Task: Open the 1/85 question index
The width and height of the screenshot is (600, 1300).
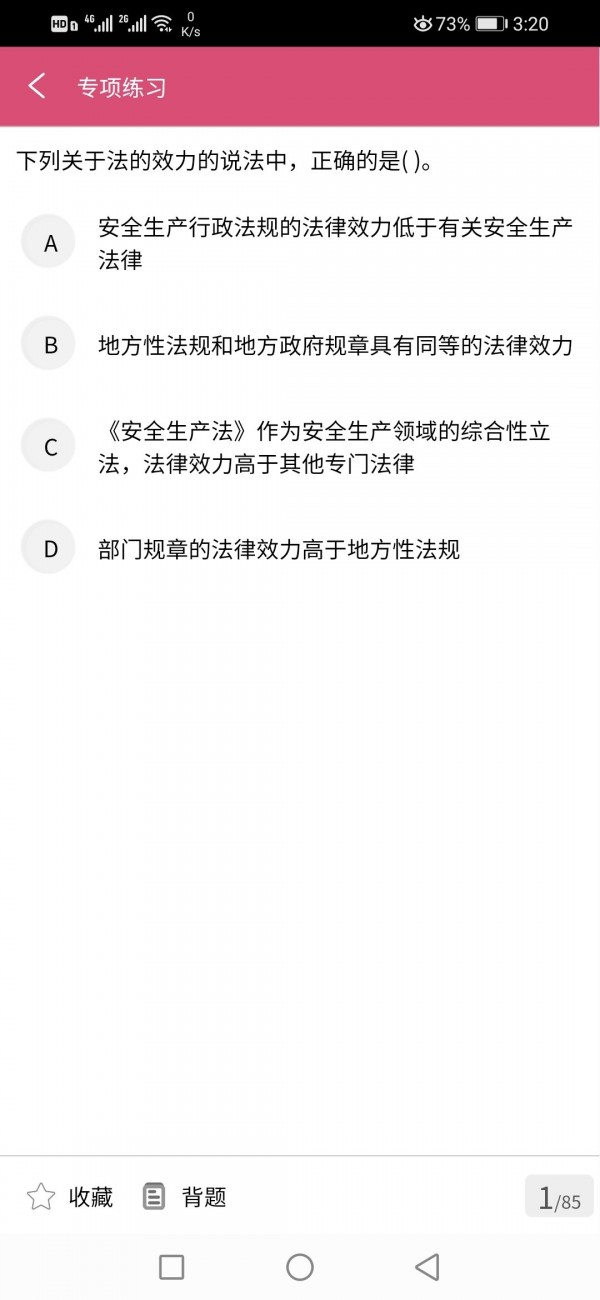Action: tap(559, 1197)
